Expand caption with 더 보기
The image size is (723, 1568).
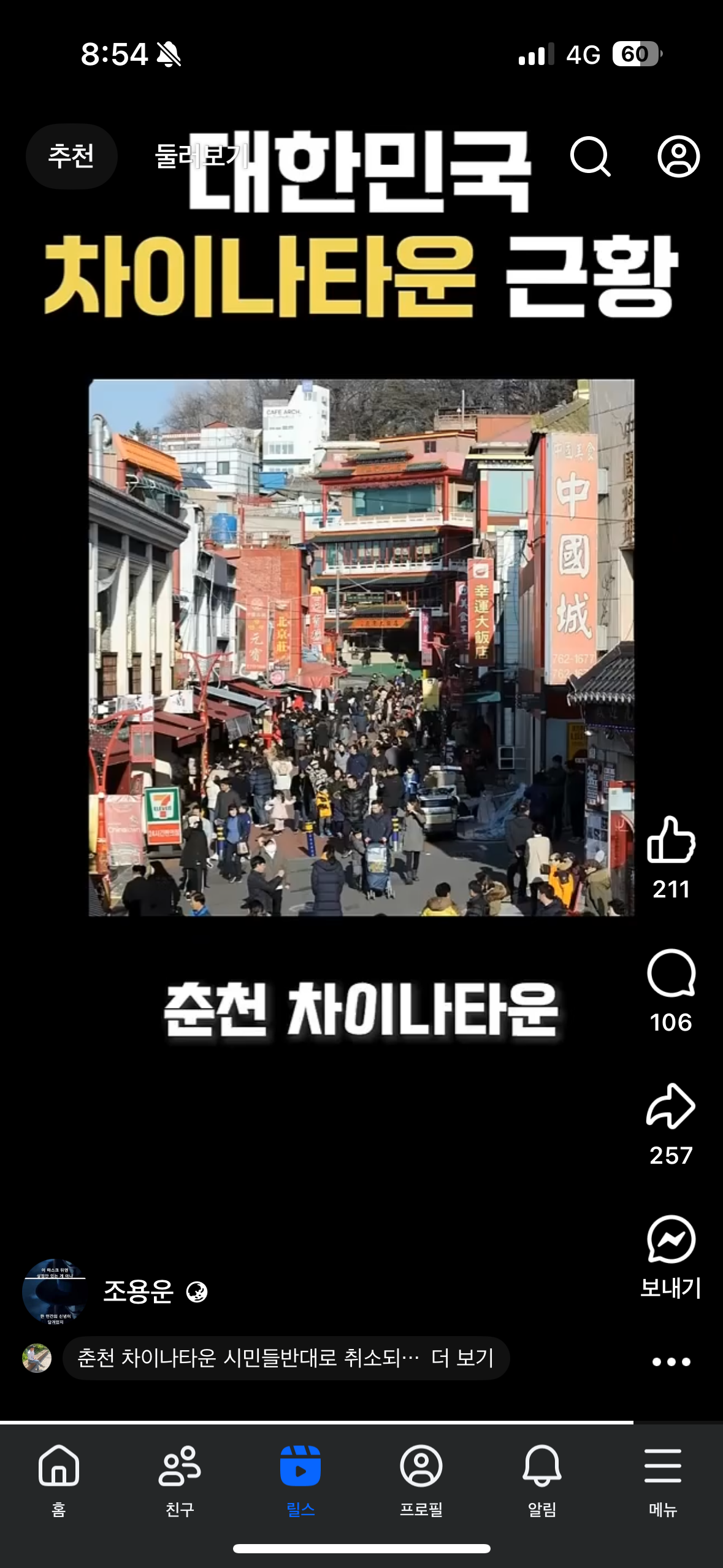[462, 1358]
